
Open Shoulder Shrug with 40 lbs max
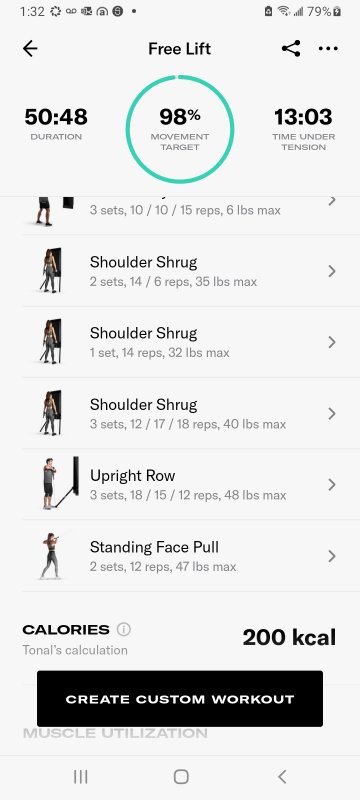[x=180, y=413]
